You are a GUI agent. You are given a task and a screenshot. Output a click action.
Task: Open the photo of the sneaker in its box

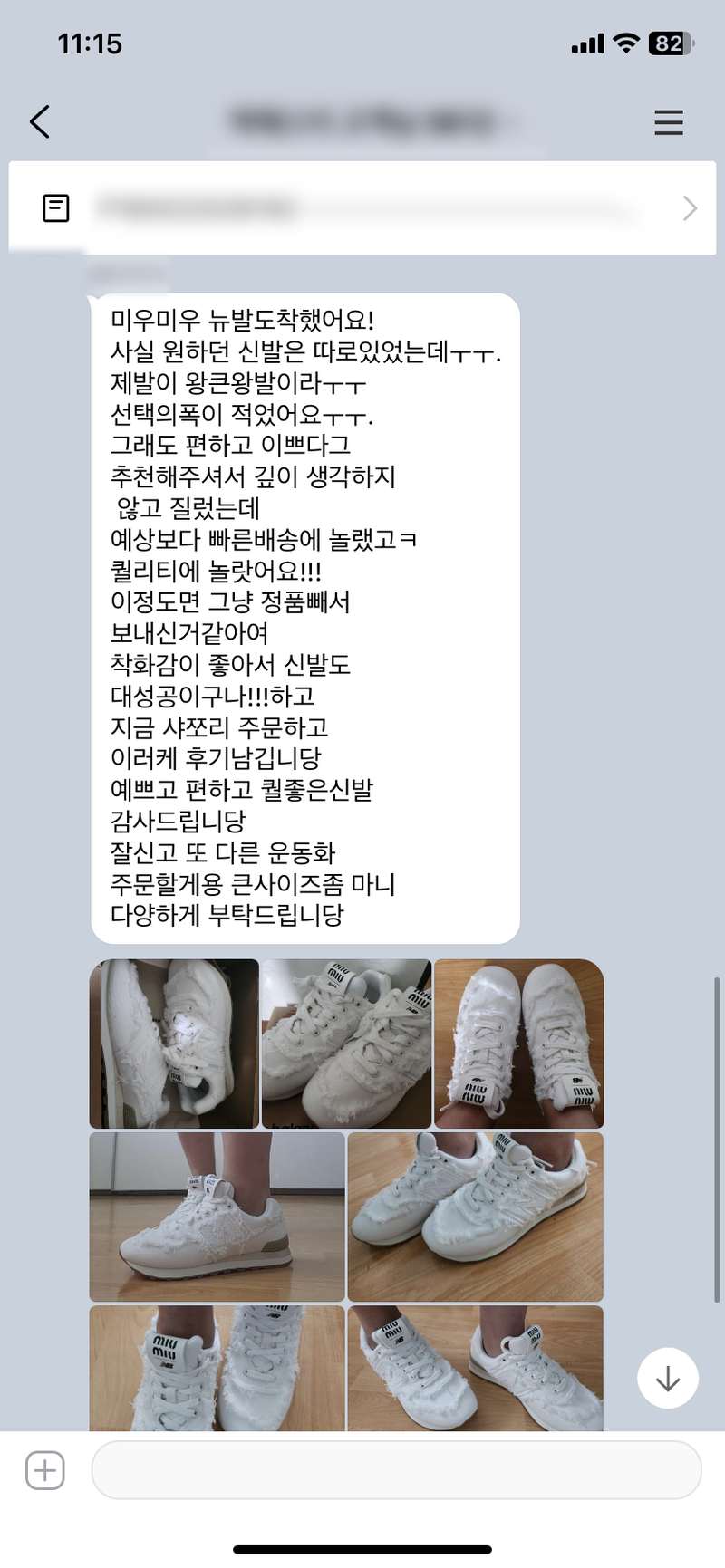coord(174,1044)
